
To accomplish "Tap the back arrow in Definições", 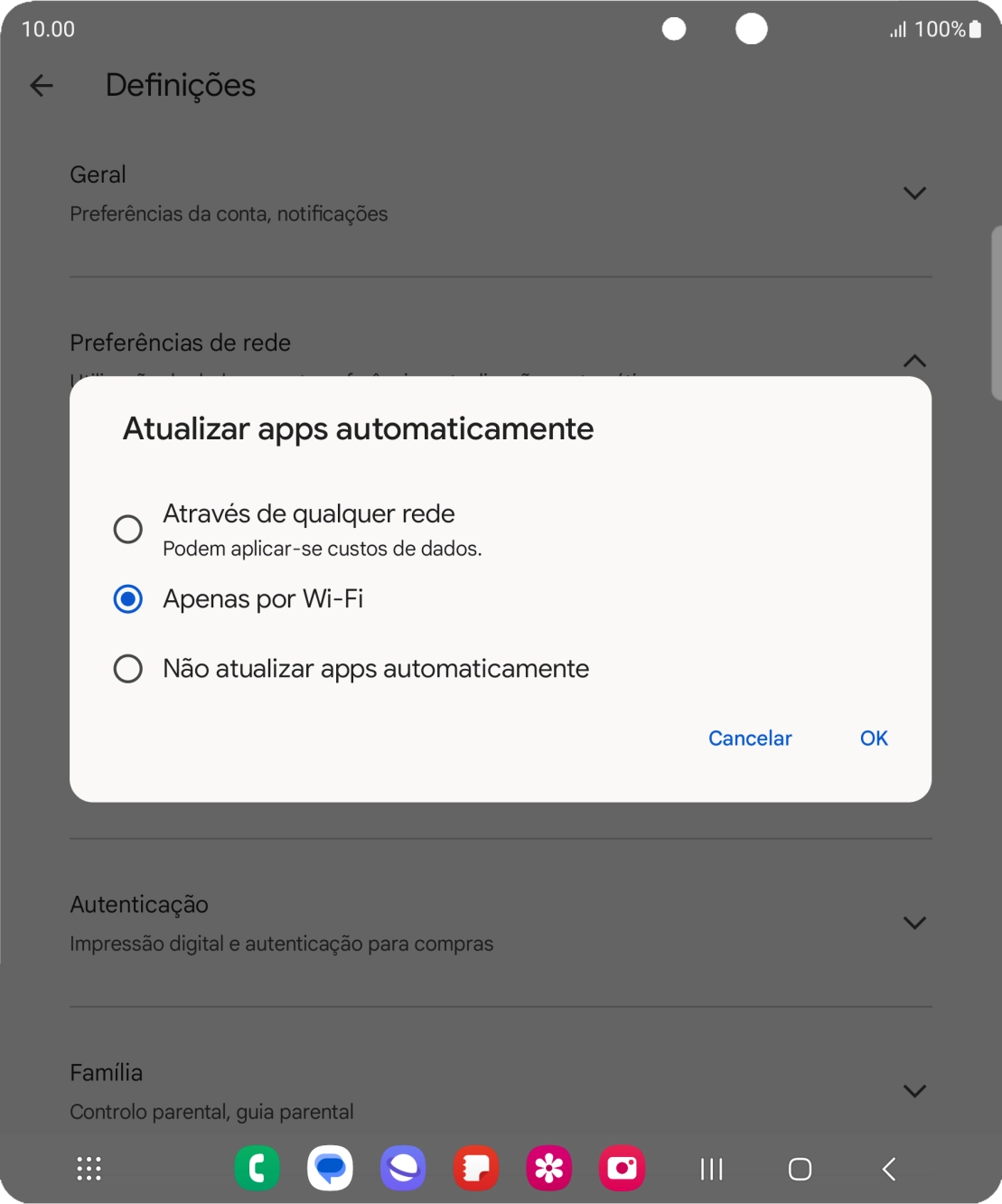I will point(42,85).
